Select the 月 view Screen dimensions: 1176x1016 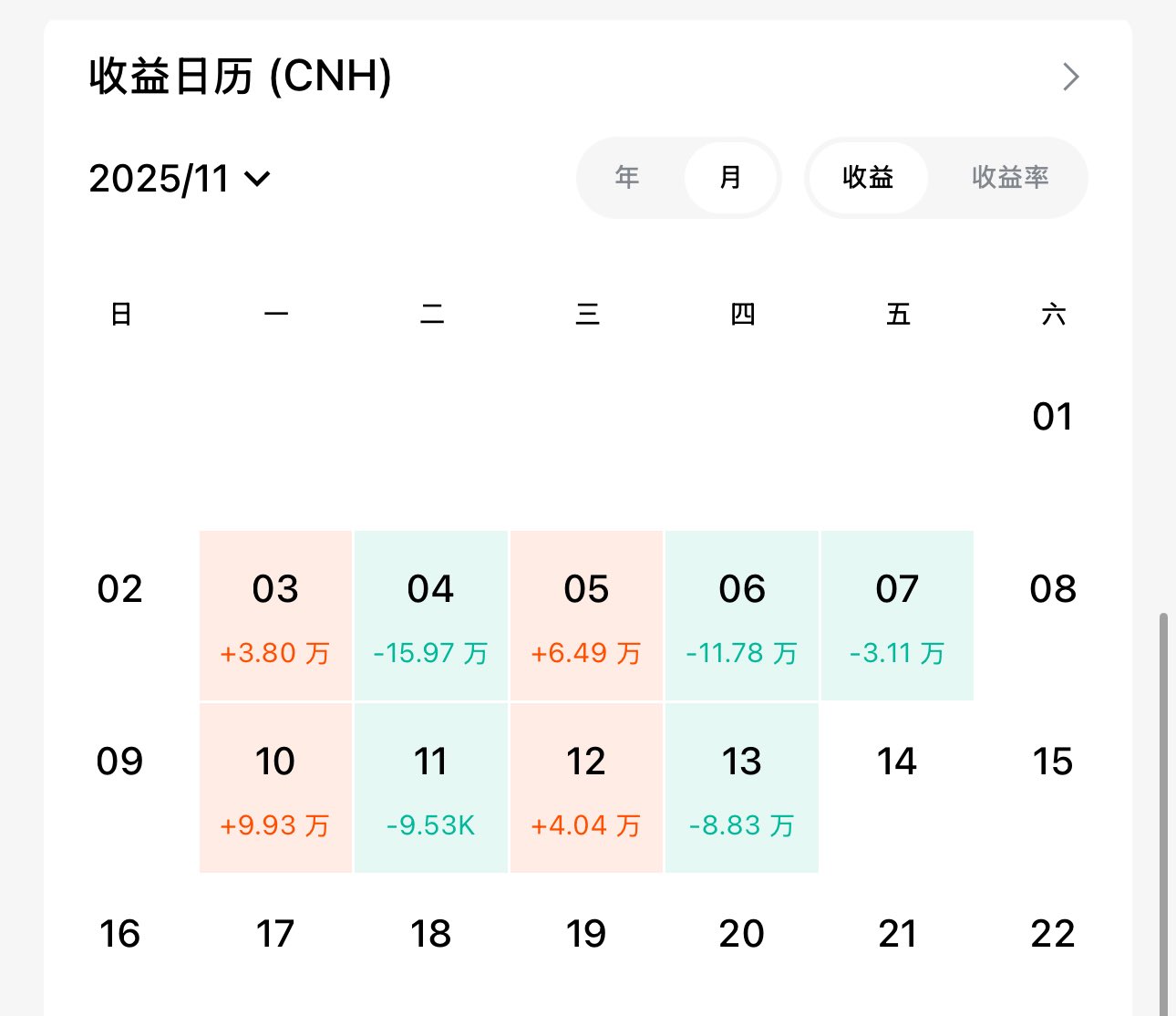[730, 177]
